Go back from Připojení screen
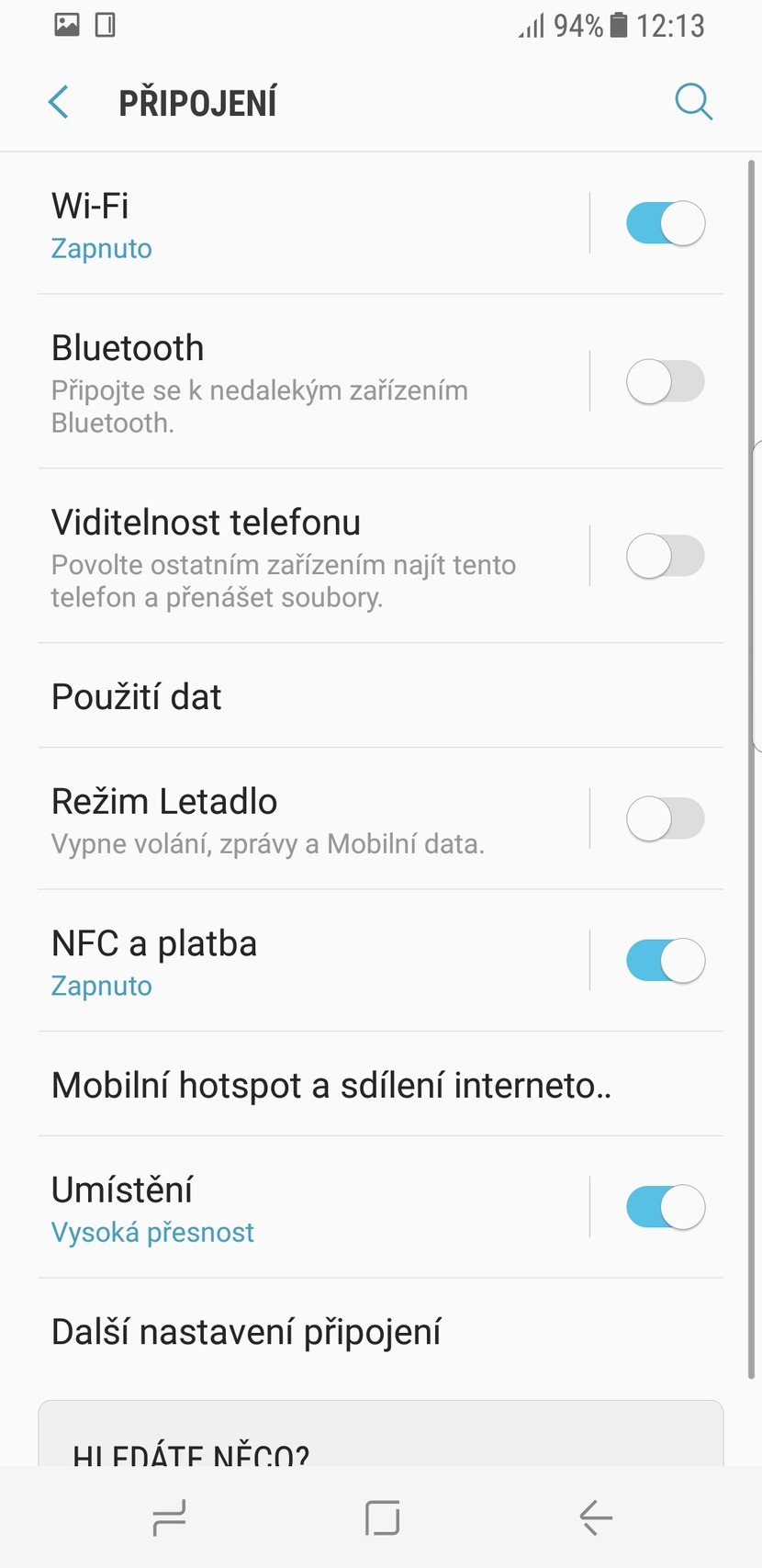This screenshot has height=1568, width=762. pyautogui.click(x=59, y=102)
